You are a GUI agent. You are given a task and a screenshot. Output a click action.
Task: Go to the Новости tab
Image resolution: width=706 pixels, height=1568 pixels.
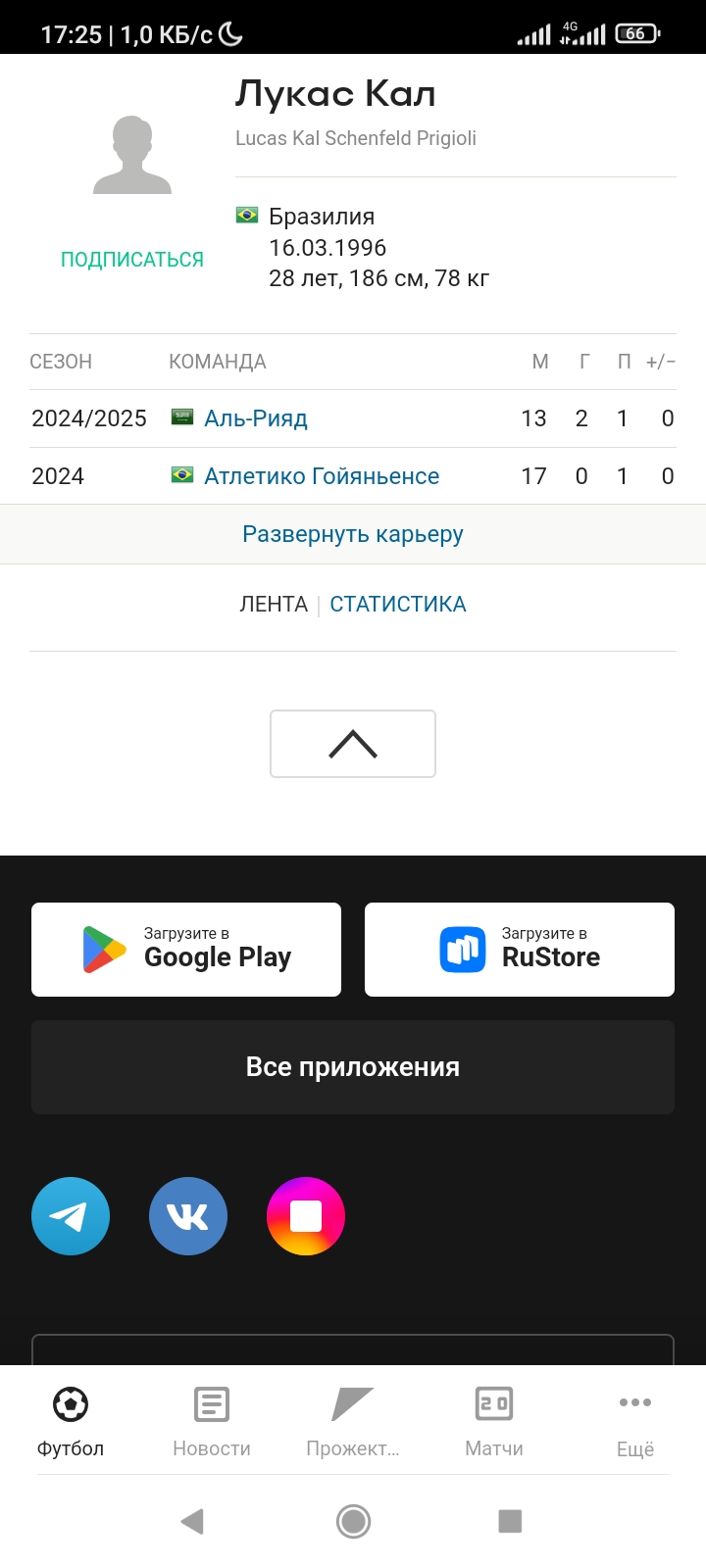click(212, 1420)
